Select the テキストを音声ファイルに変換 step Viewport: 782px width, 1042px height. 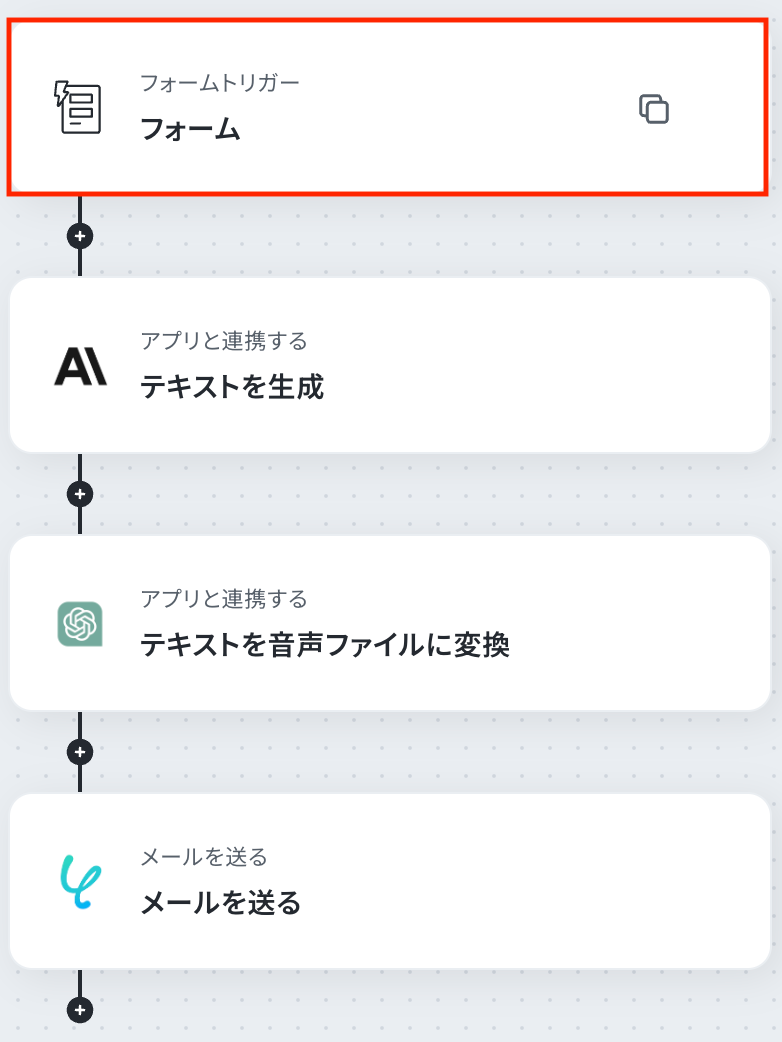click(x=390, y=624)
